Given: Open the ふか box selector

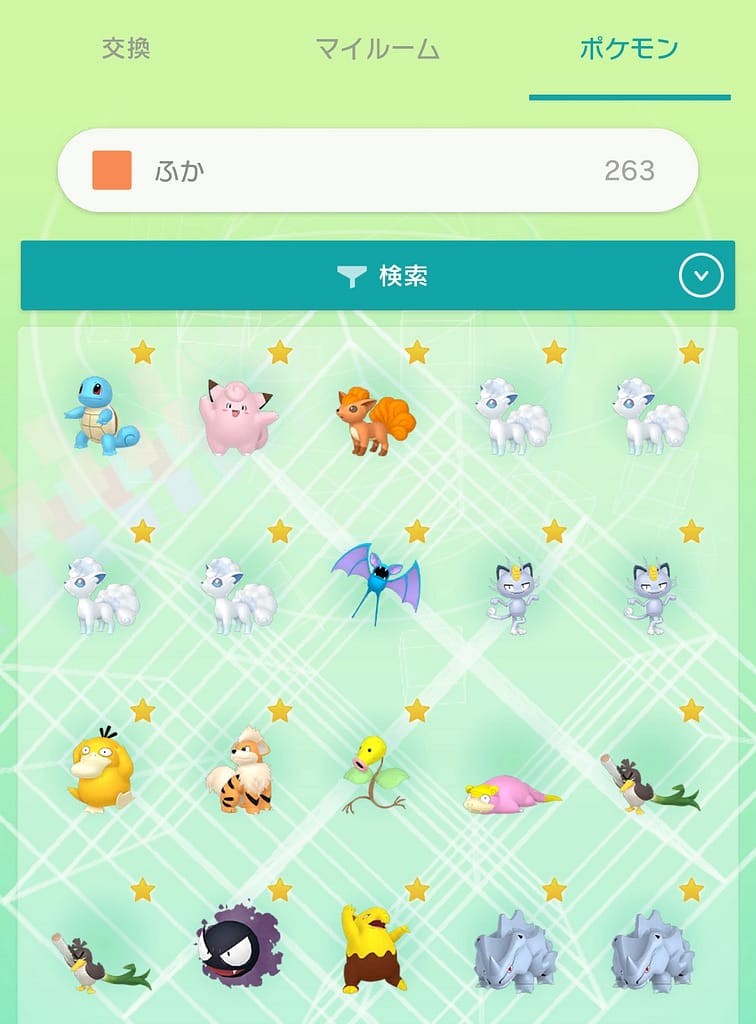Looking at the screenshot, I should point(377,170).
